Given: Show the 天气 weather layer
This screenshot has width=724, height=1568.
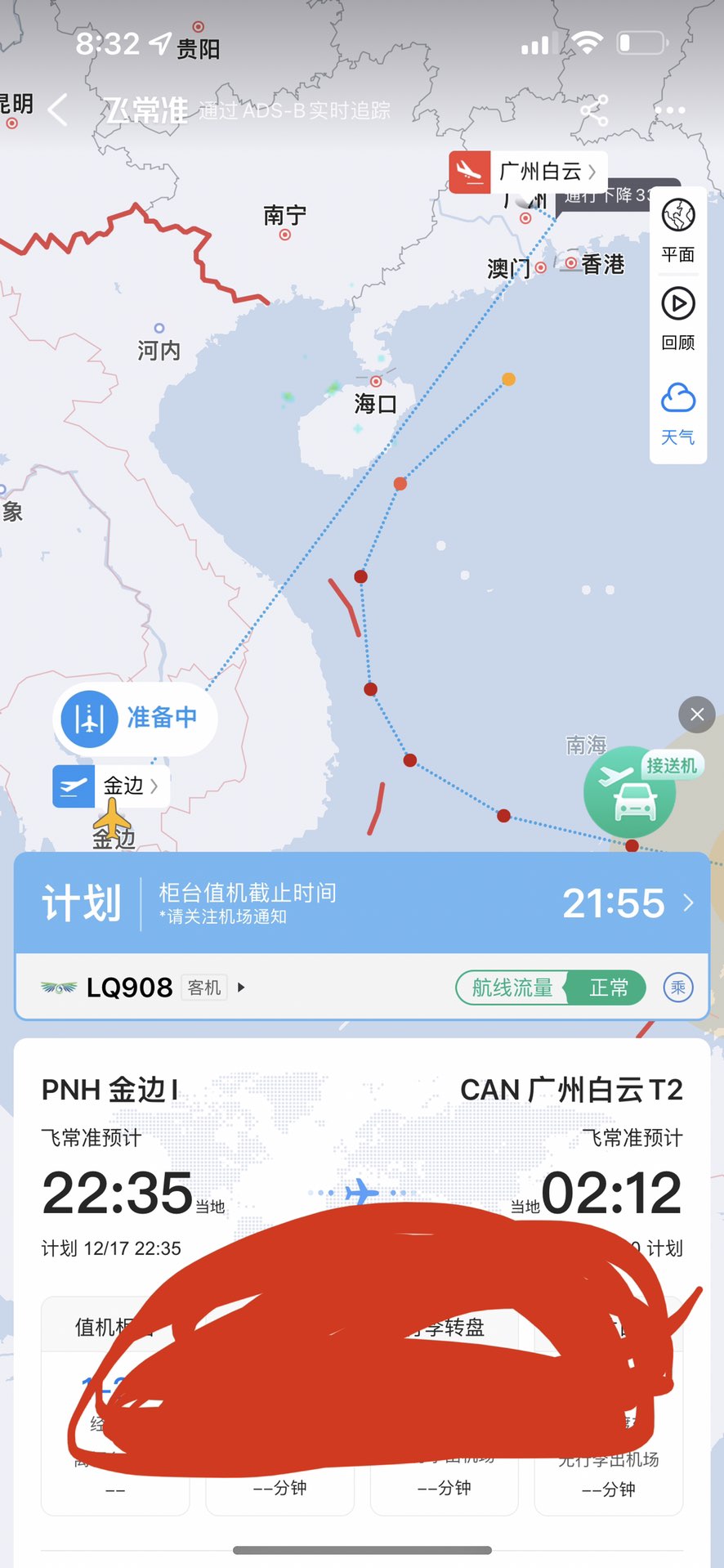Looking at the screenshot, I should pyautogui.click(x=678, y=413).
